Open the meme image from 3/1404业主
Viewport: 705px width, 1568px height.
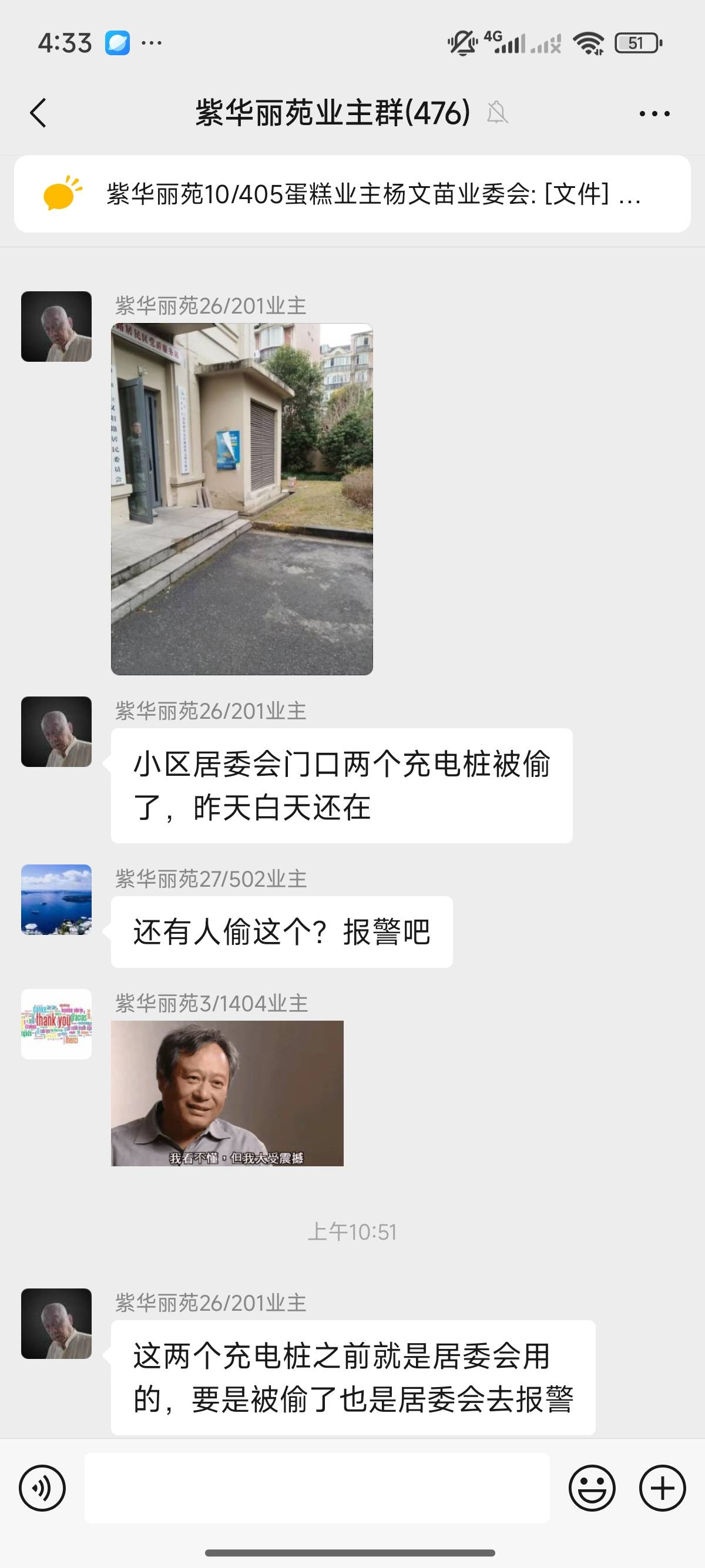(x=227, y=1093)
